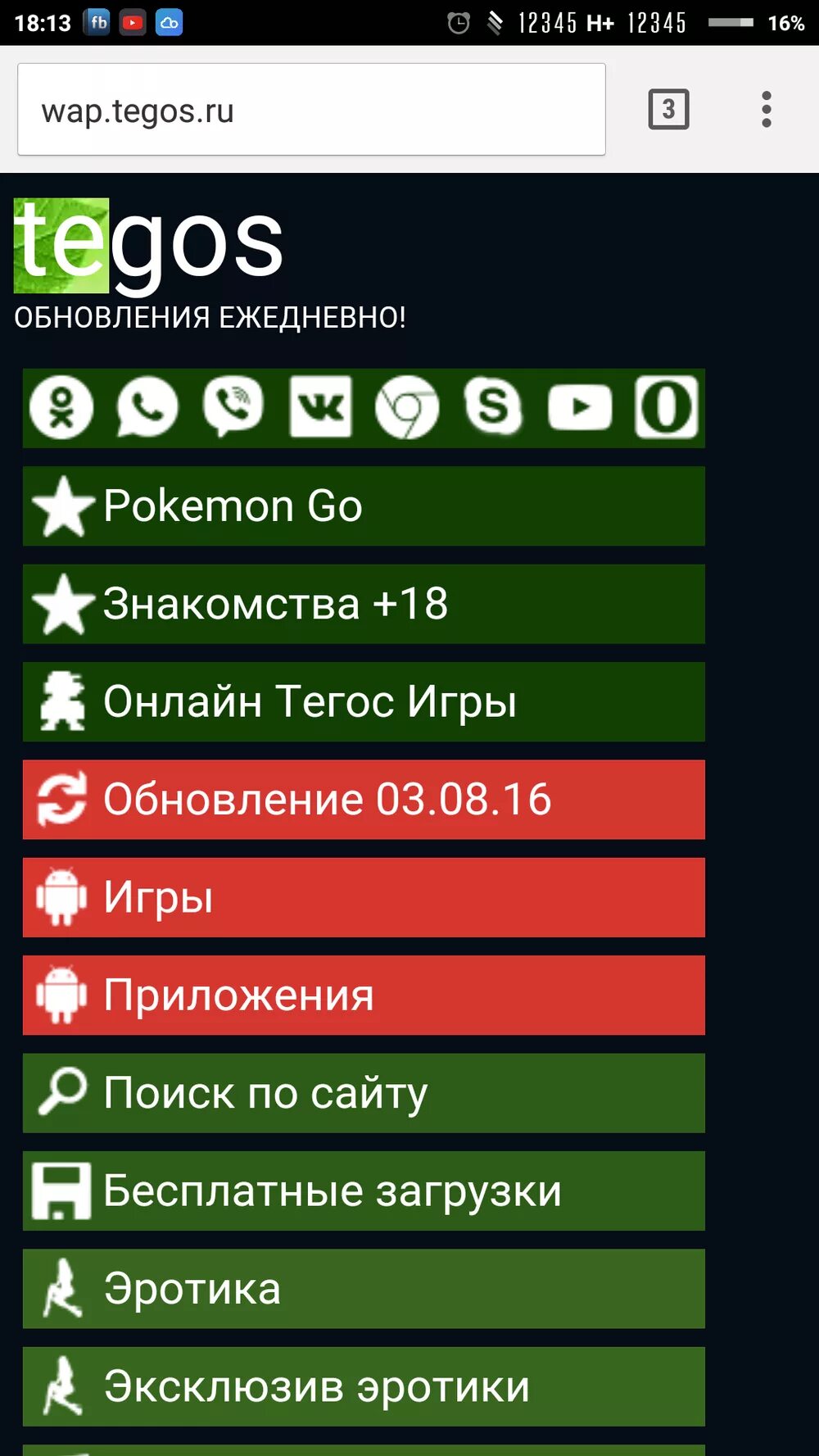Open the Pokemon Go section
Screen dimensions: 819x1456
(x=363, y=506)
